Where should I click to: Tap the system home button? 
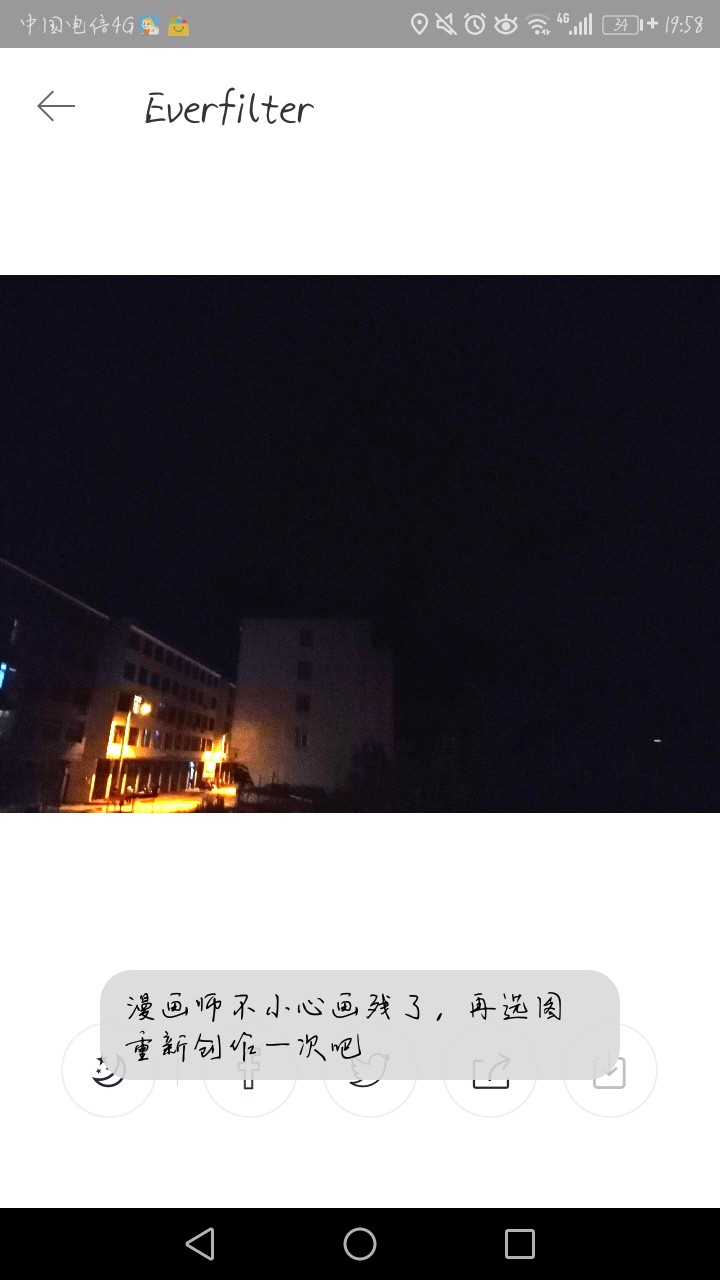360,1244
